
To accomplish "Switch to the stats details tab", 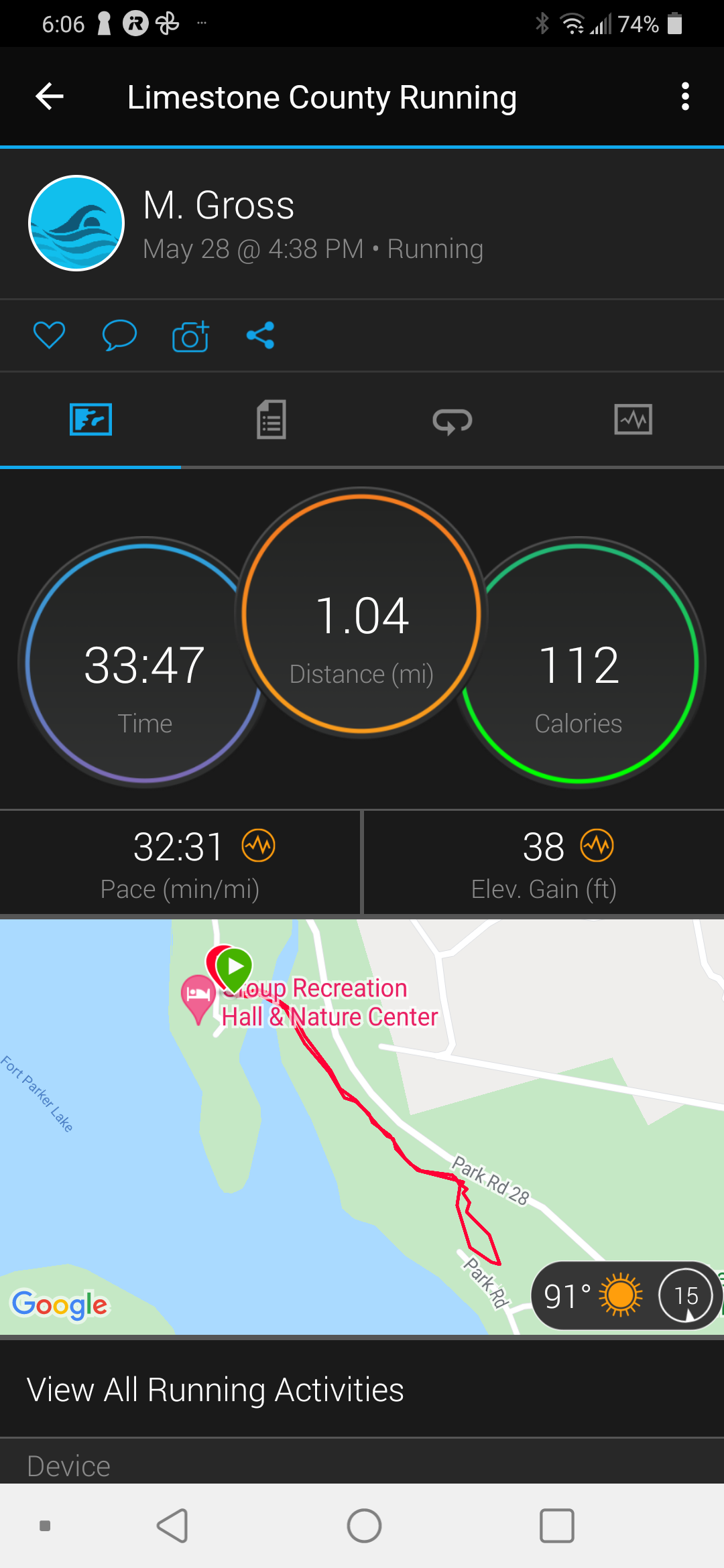I will coord(271,420).
